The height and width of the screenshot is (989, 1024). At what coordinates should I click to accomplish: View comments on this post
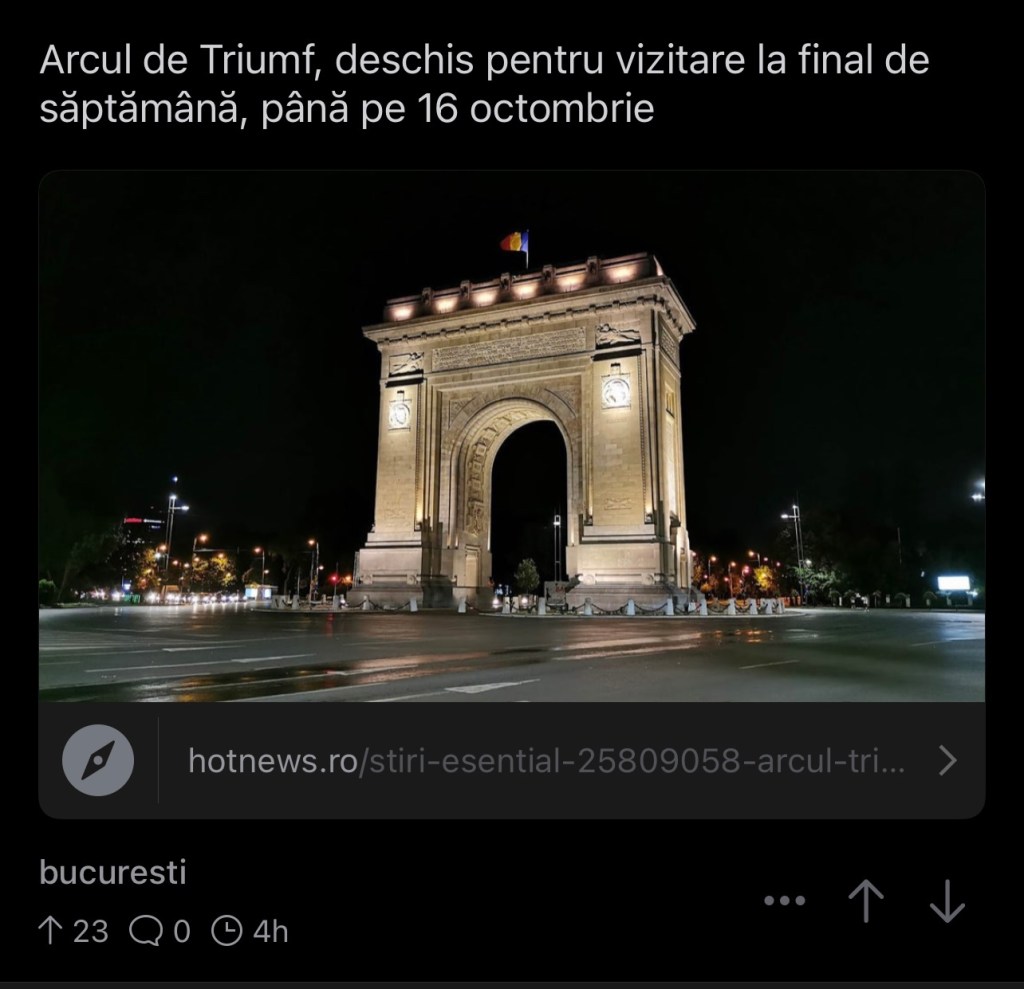coord(160,932)
